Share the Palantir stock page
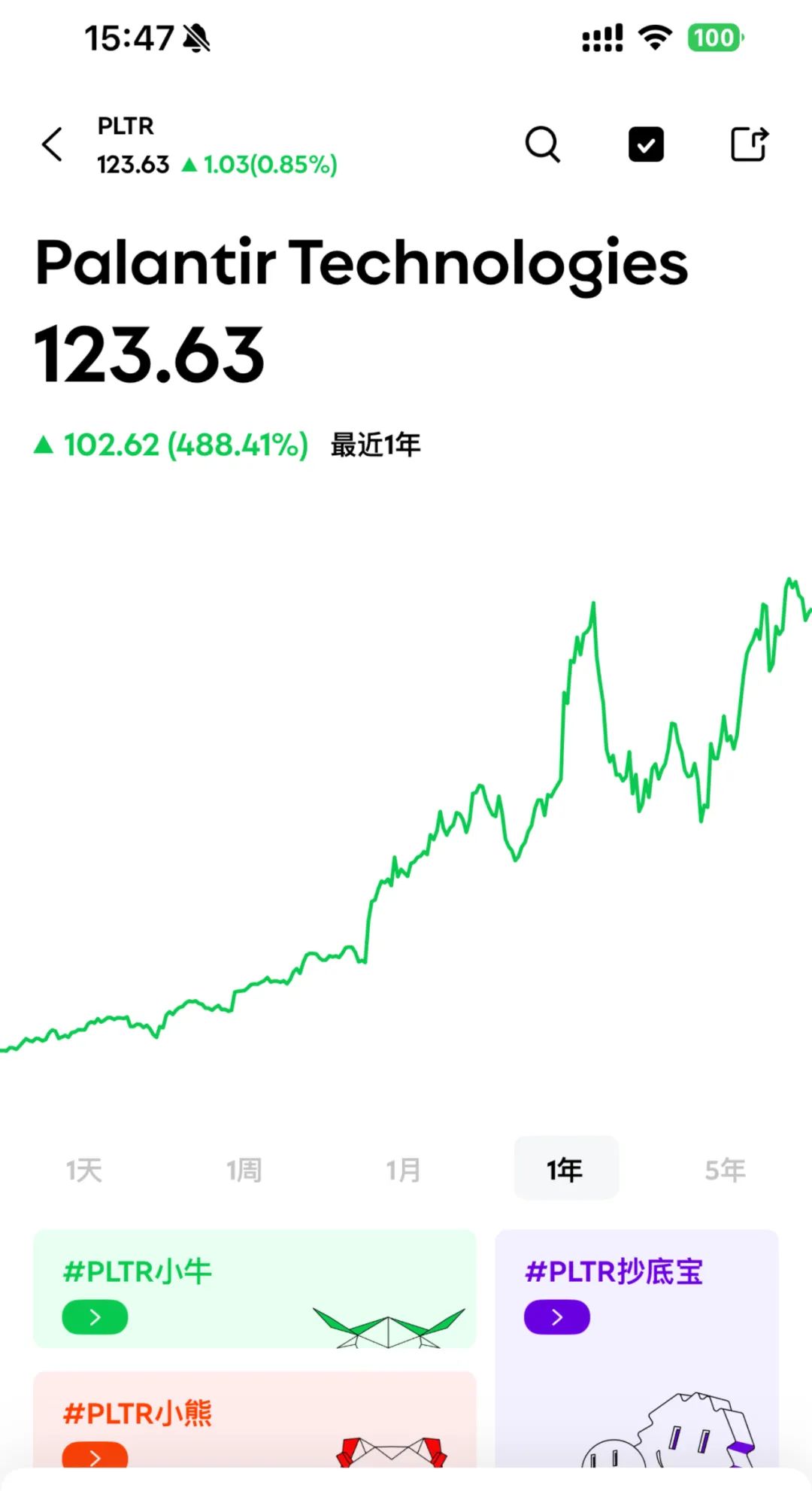Image resolution: width=812 pixels, height=1491 pixels. coord(750,144)
